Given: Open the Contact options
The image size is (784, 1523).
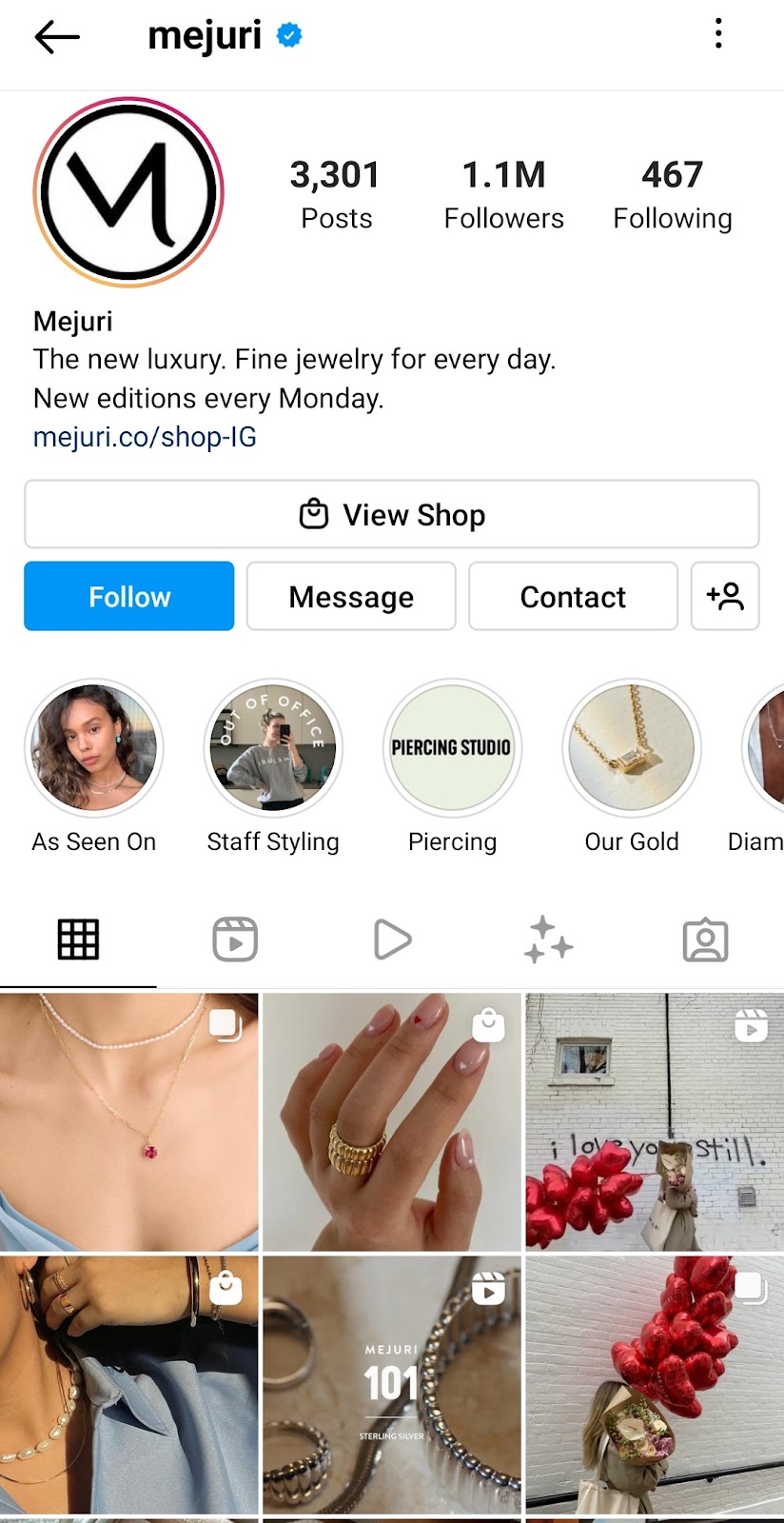Looking at the screenshot, I should [573, 597].
